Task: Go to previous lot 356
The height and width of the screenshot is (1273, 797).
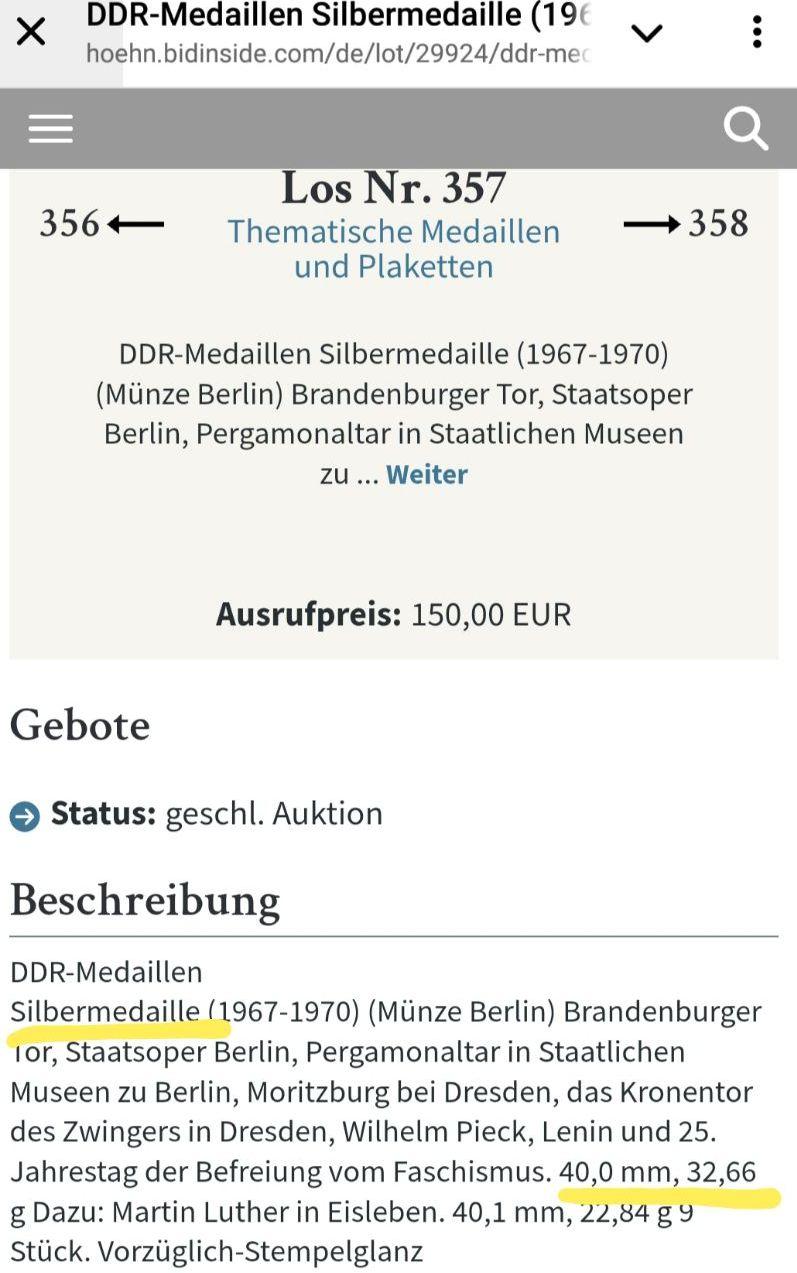Action: (x=101, y=223)
